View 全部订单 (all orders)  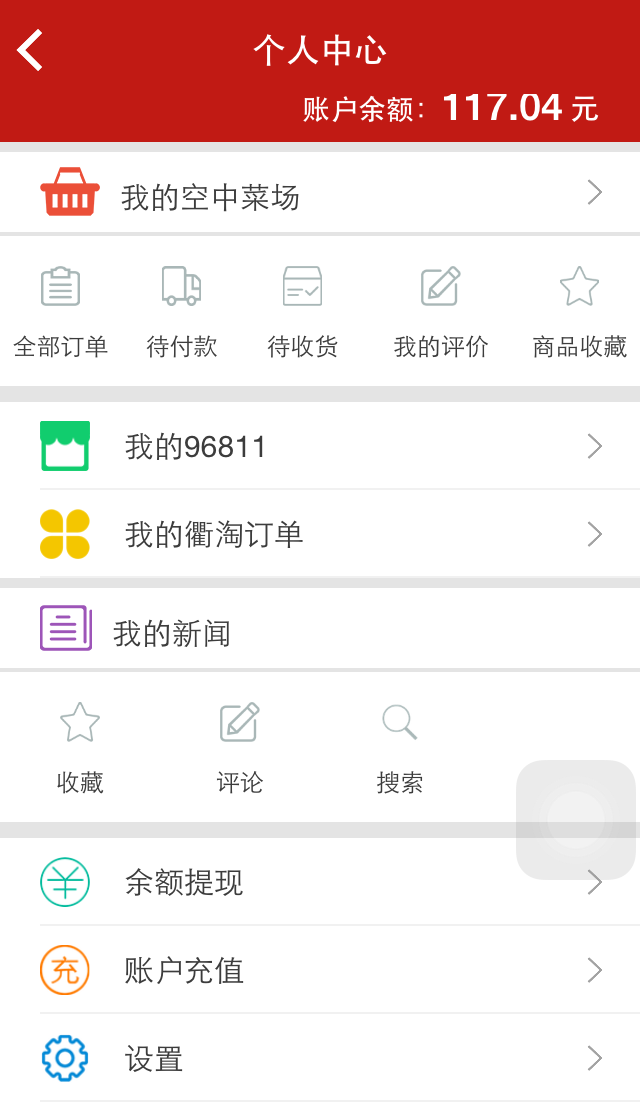pos(60,312)
